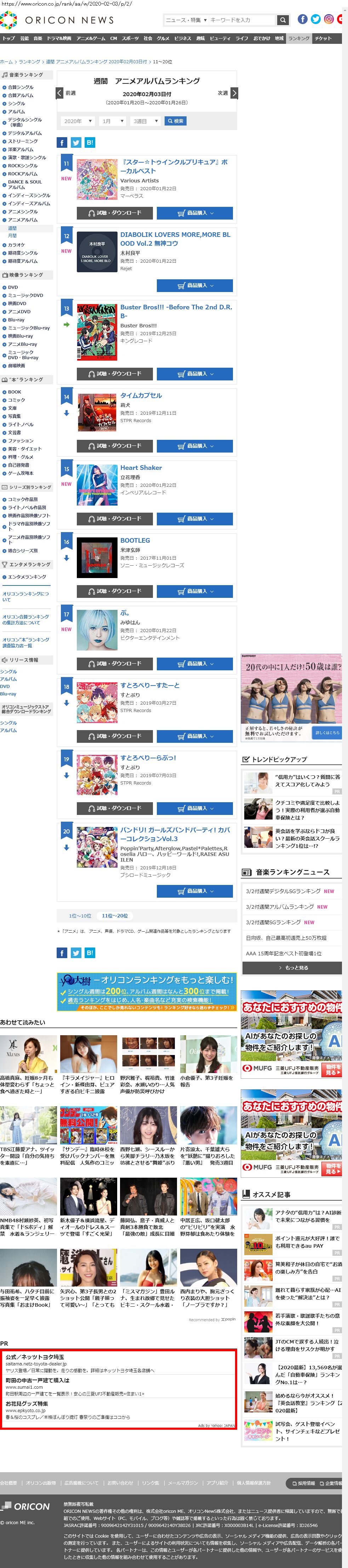Open the 3/2付週間デジタルSGランキング news link
The width and height of the screenshot is (348, 1568).
[283, 891]
